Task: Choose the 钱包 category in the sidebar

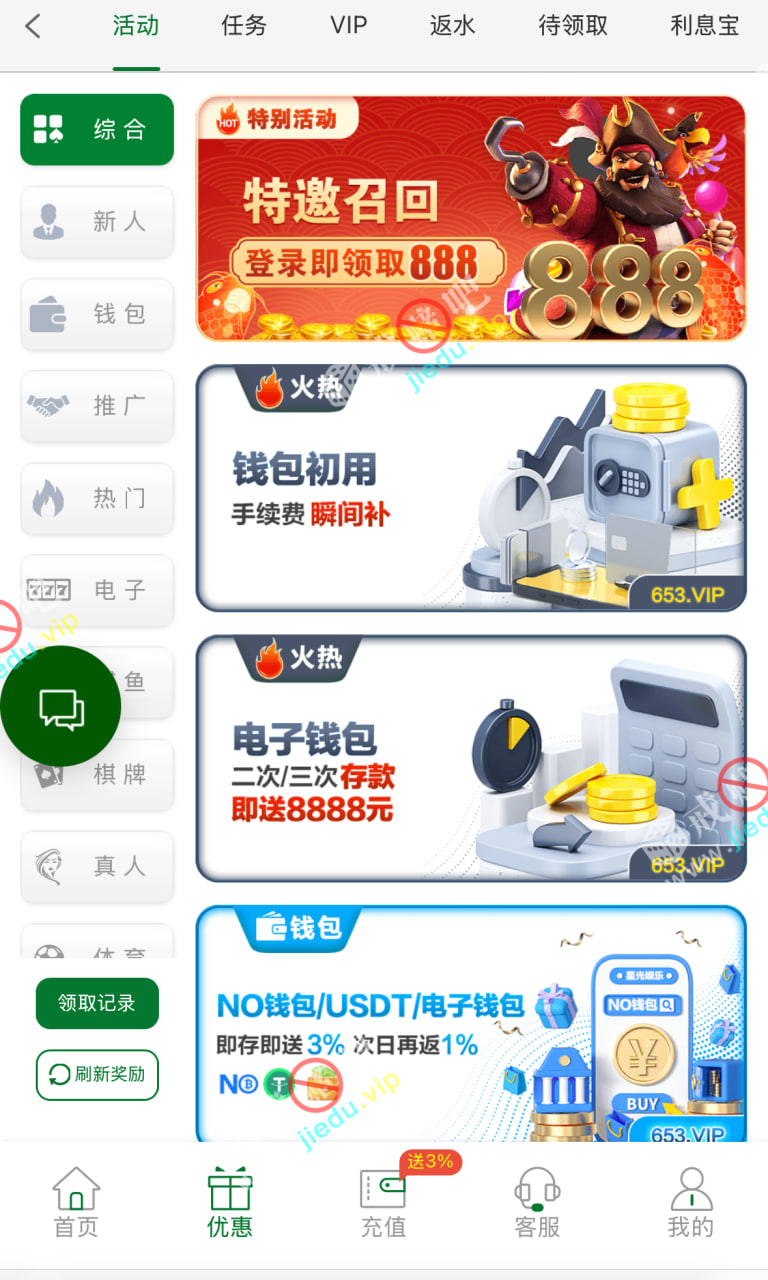Action: coord(97,314)
